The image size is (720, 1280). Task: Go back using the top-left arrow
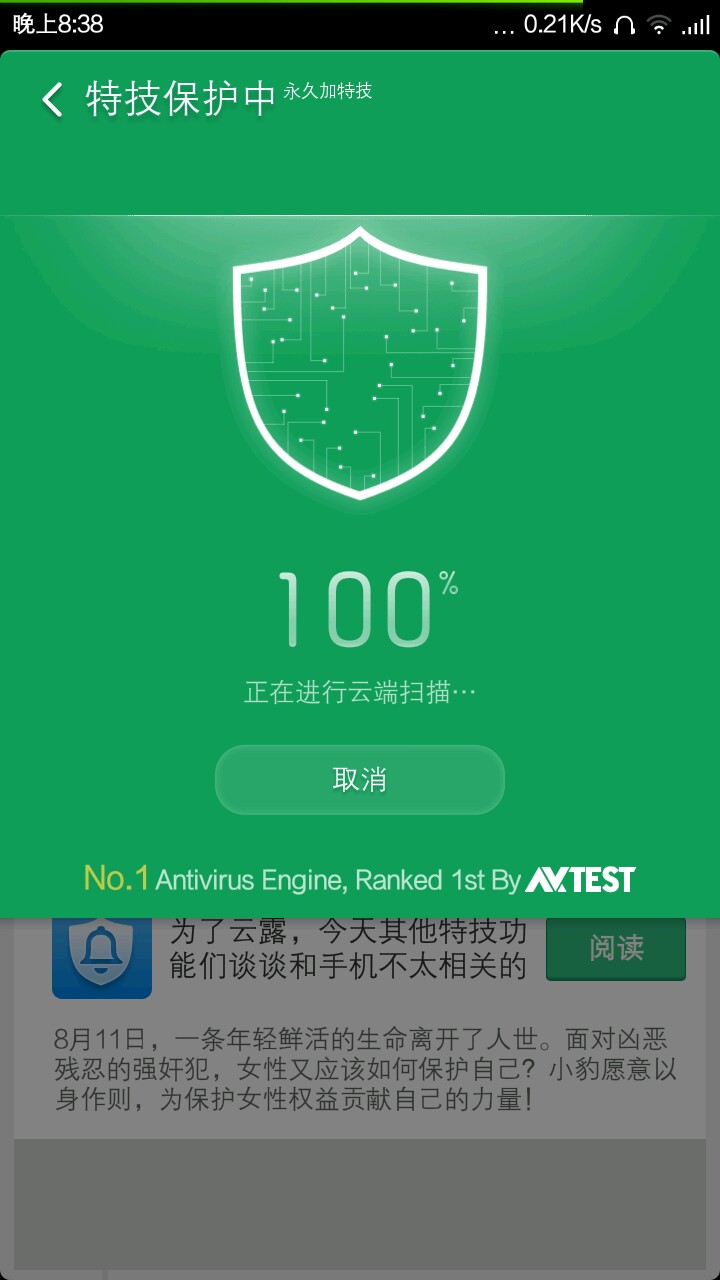coord(52,100)
